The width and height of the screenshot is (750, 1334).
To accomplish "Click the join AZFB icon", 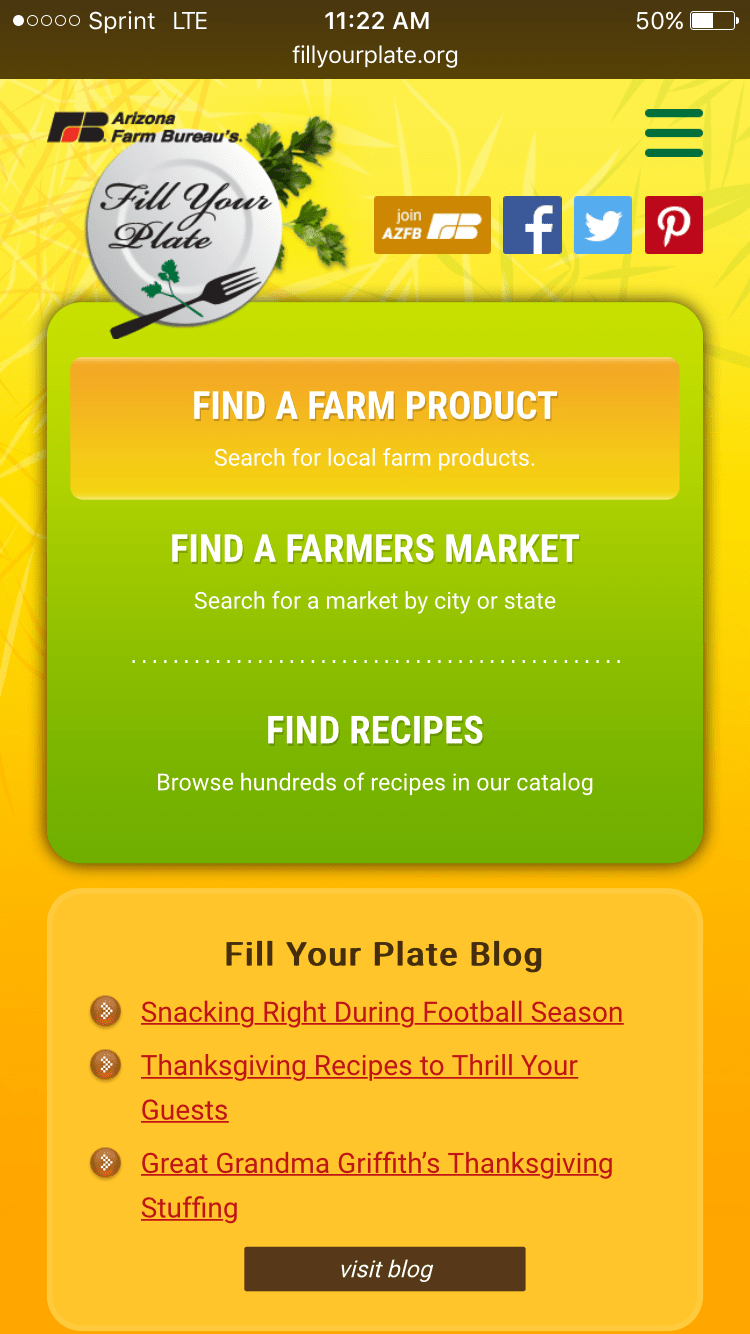I will point(432,224).
